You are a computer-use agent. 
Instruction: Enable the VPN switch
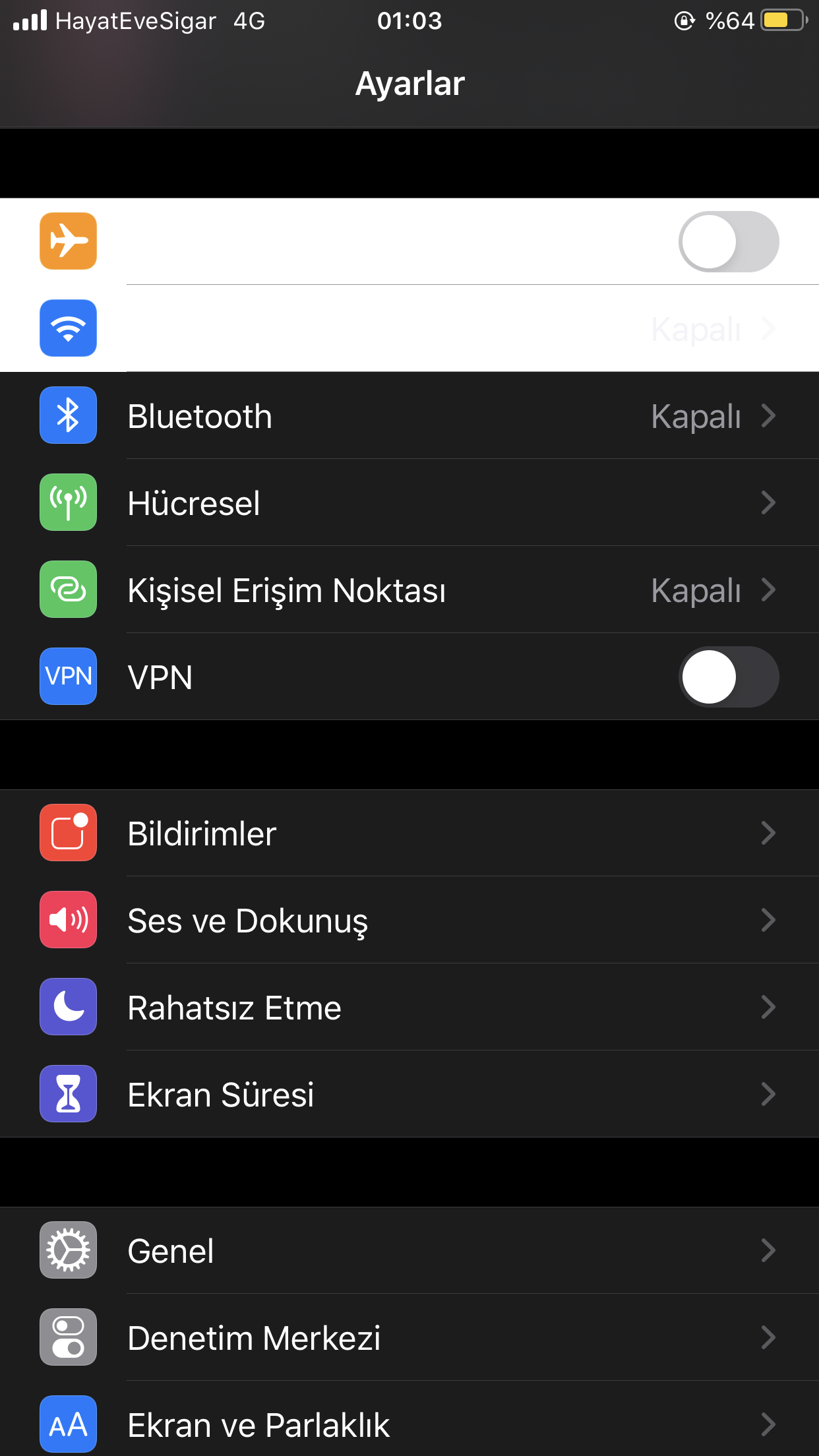tap(729, 677)
